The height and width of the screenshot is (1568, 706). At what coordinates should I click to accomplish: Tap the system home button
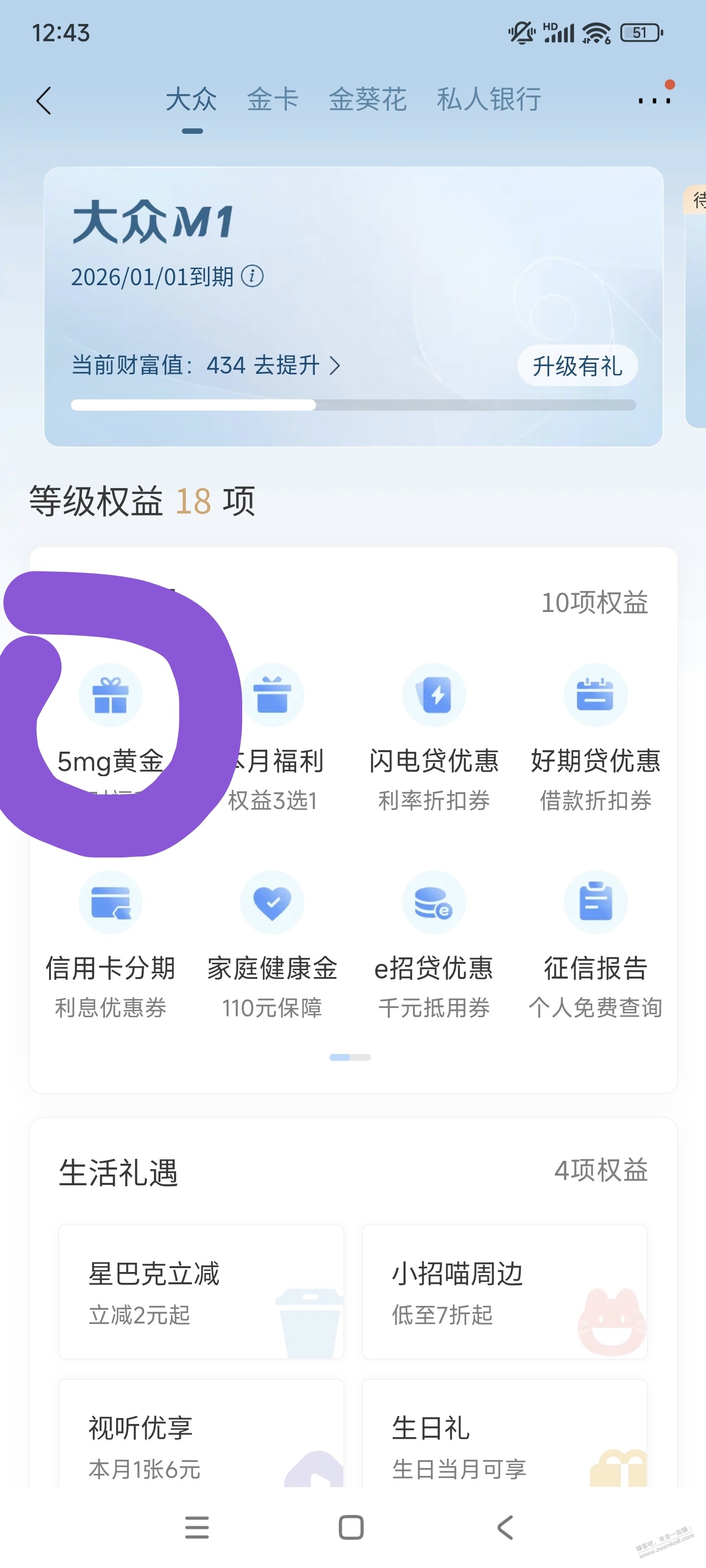point(351,1527)
